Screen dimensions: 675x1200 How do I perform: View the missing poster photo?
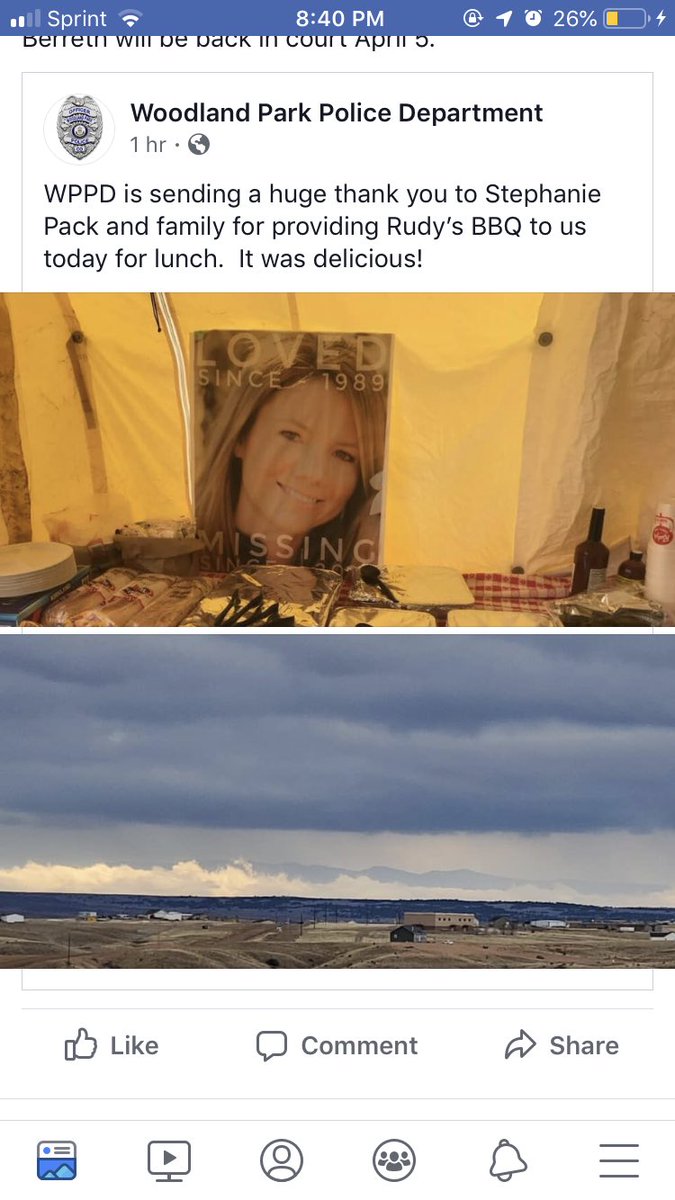pos(337,459)
